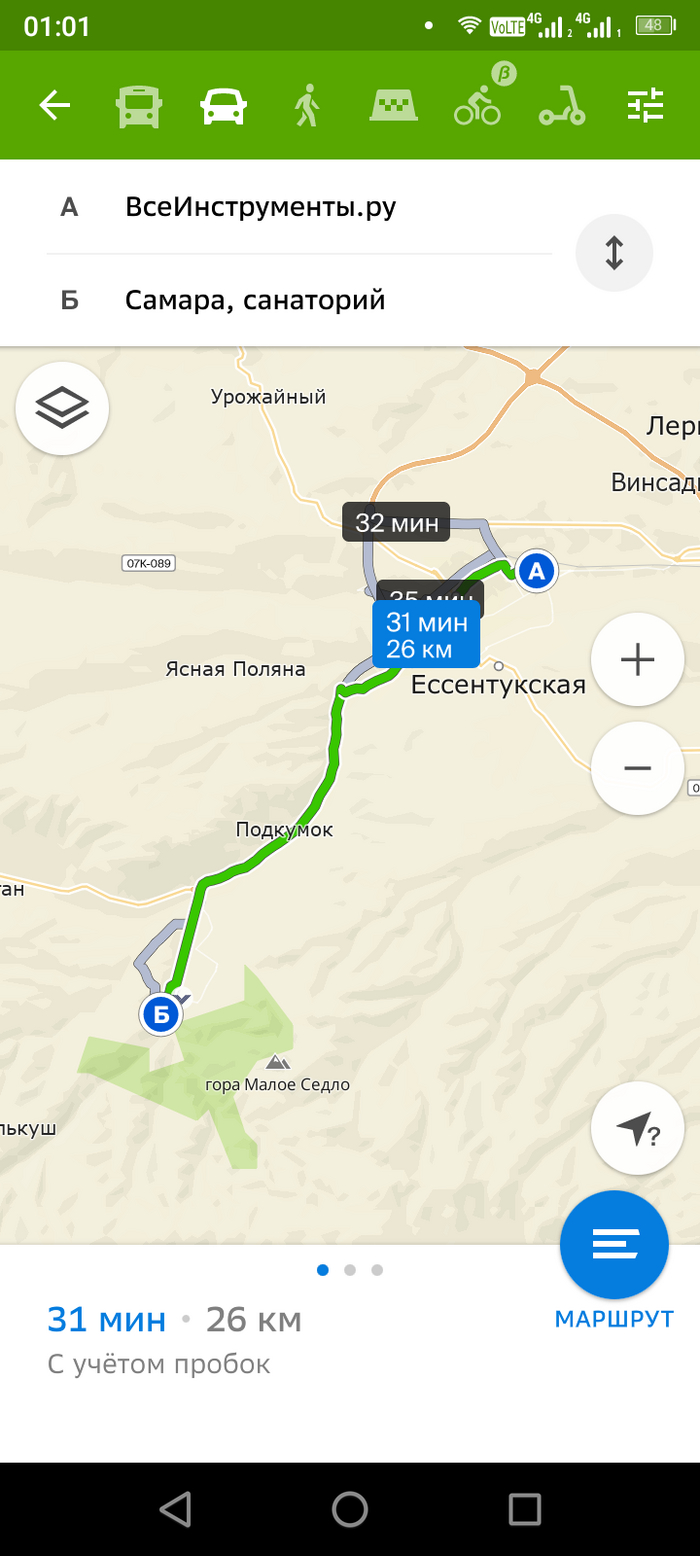Viewport: 700px width, 1556px height.
Task: Swap start and destination points
Action: pyautogui.click(x=614, y=253)
